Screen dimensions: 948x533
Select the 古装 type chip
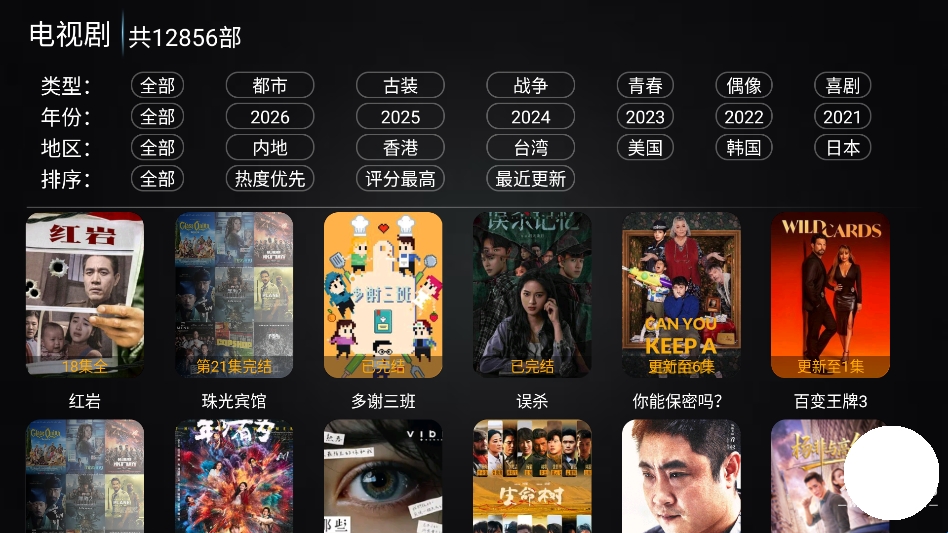400,86
